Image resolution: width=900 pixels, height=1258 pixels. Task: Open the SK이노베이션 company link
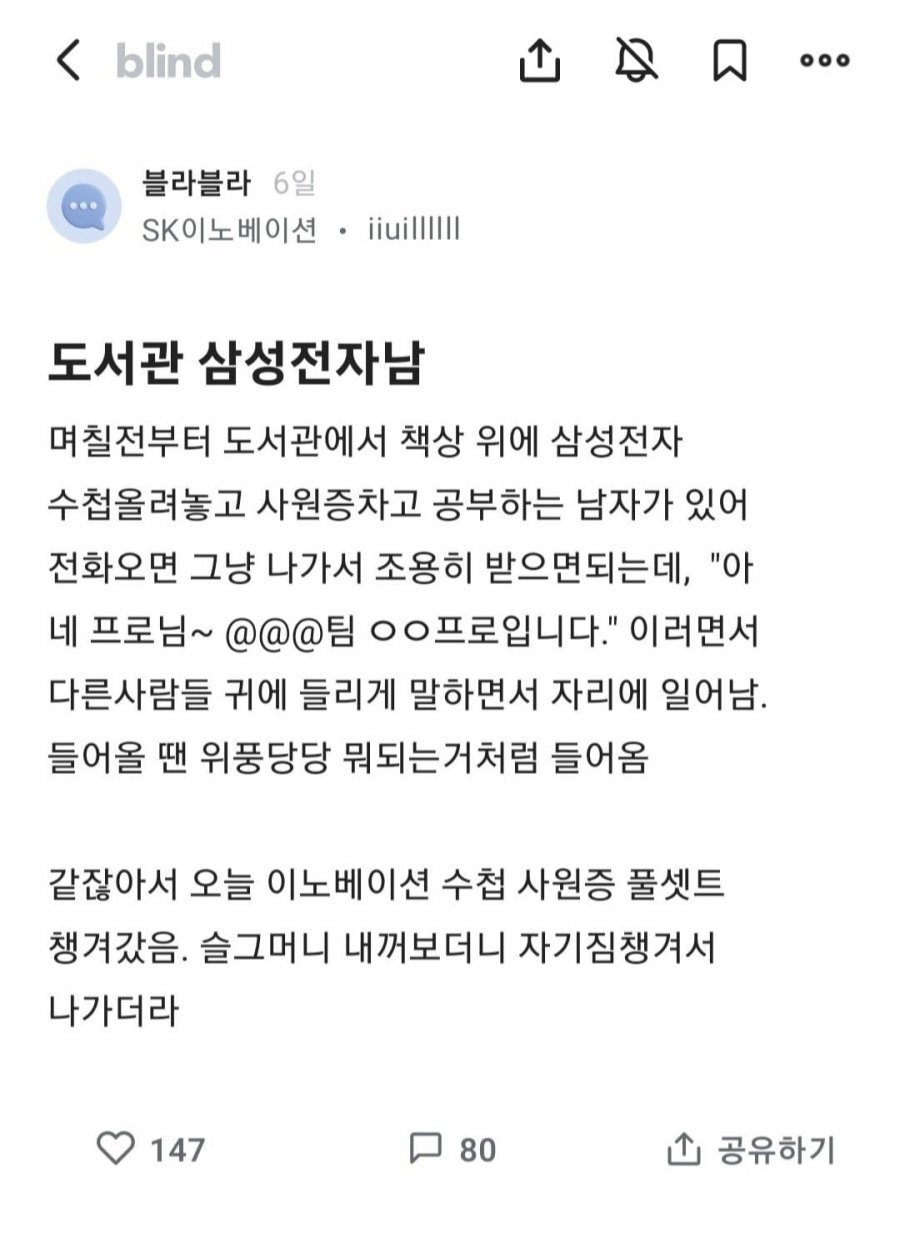[x=230, y=230]
